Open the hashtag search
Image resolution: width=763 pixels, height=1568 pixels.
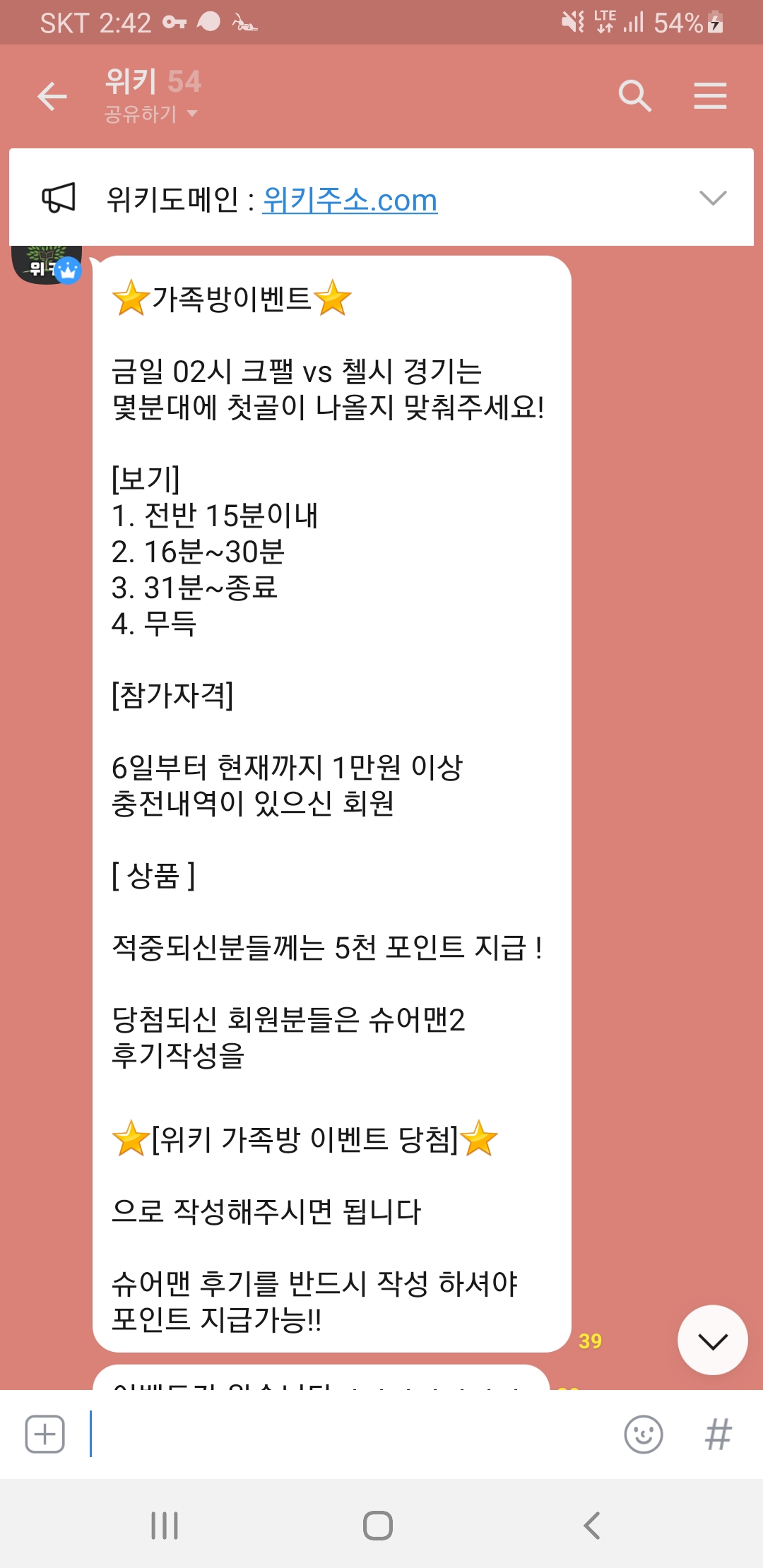(x=718, y=1435)
